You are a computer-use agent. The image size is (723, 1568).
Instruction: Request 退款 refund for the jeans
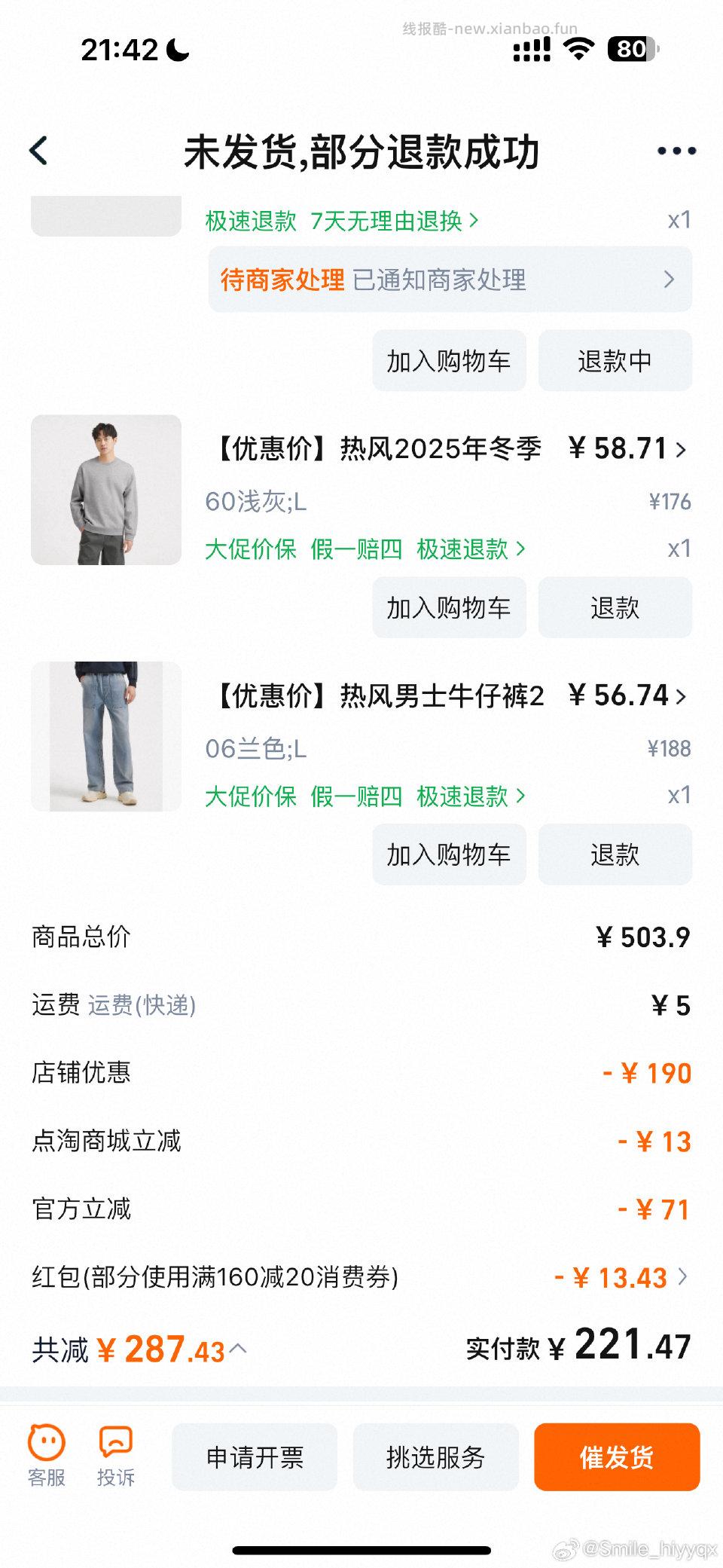click(x=615, y=854)
